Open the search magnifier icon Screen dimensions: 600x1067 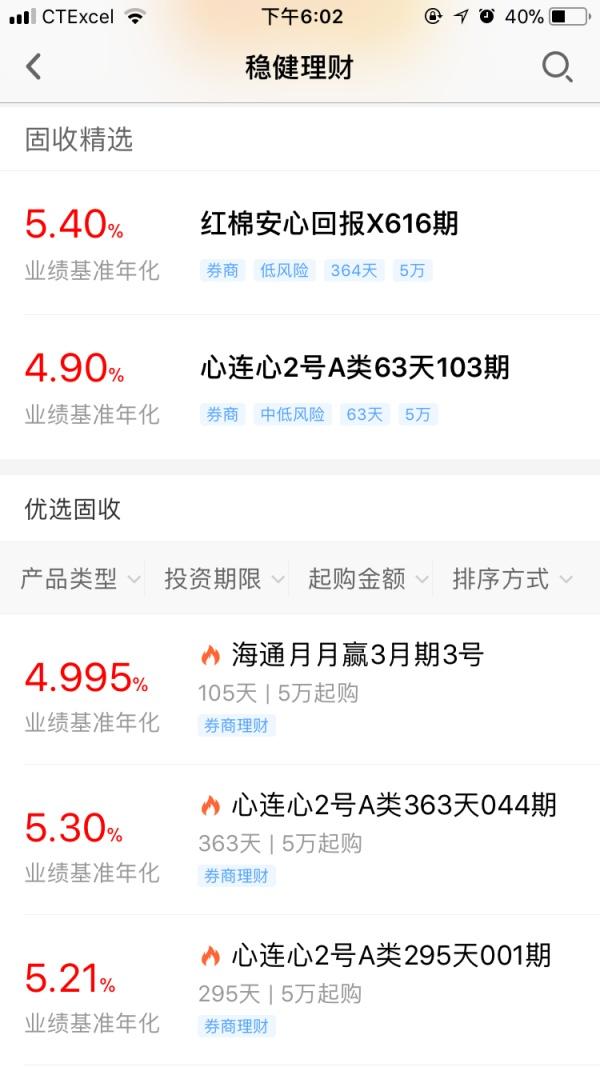(x=557, y=67)
